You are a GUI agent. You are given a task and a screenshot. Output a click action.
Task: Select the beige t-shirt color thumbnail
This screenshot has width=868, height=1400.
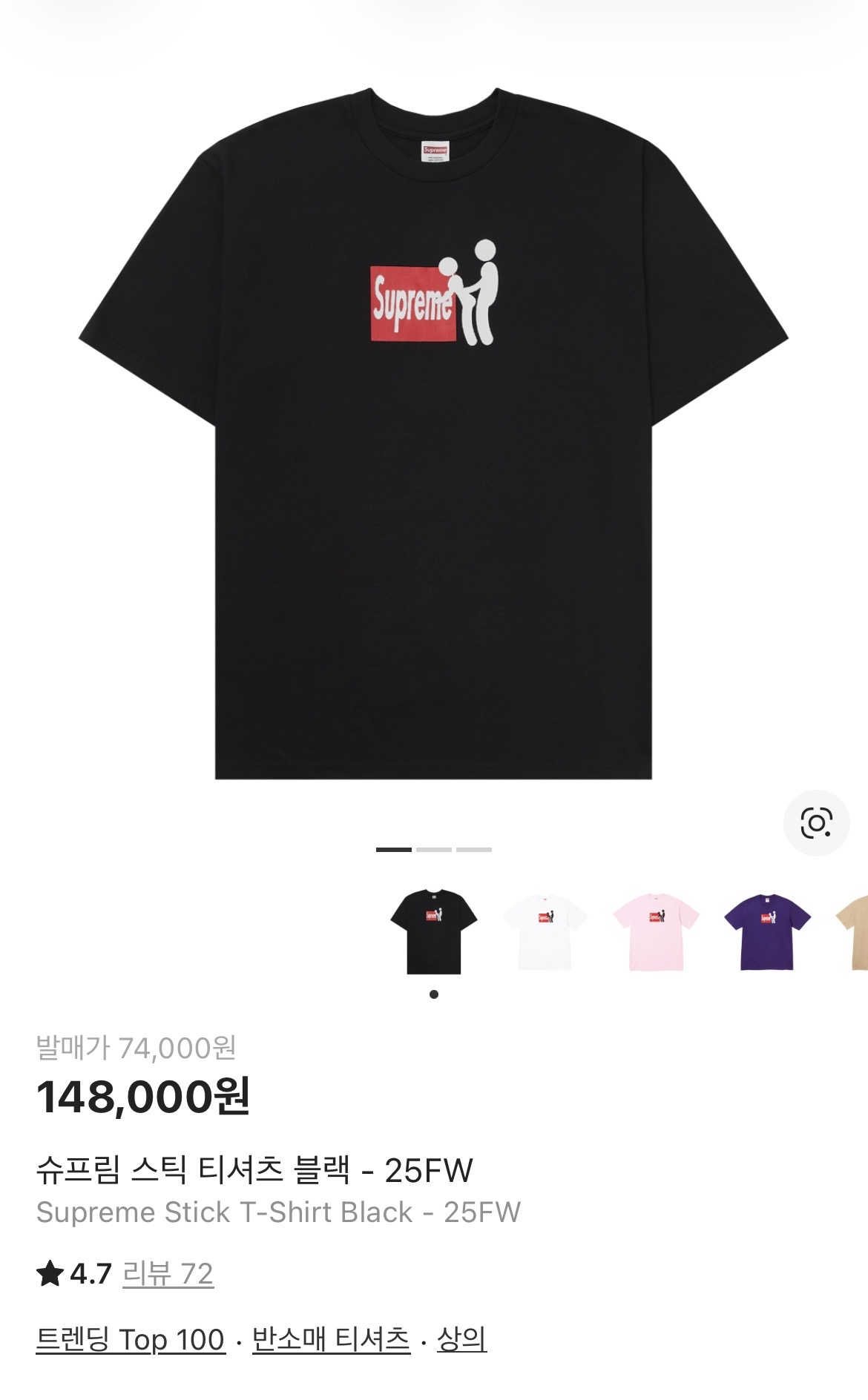(853, 931)
